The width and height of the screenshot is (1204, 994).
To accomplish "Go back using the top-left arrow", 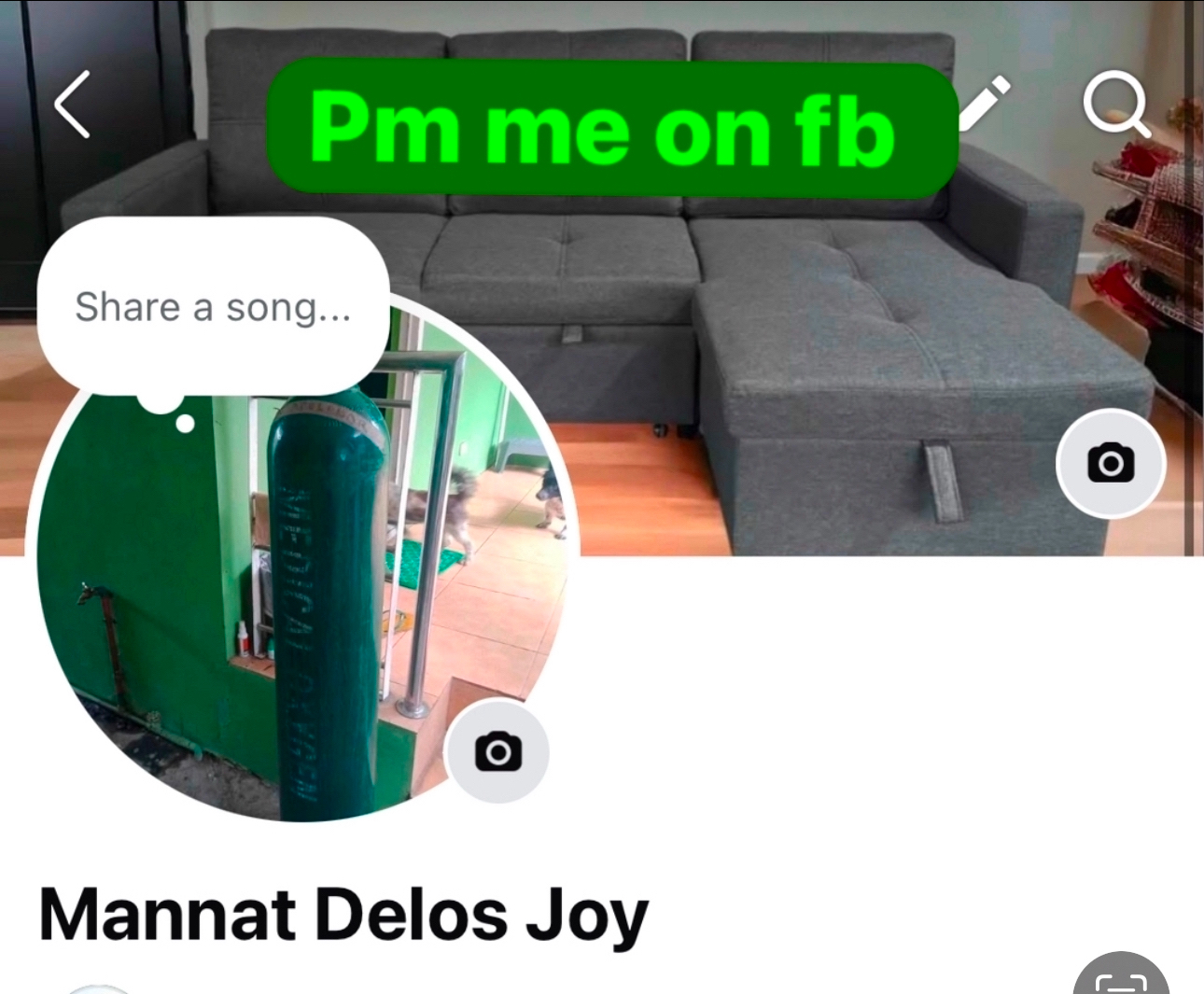I will (73, 105).
